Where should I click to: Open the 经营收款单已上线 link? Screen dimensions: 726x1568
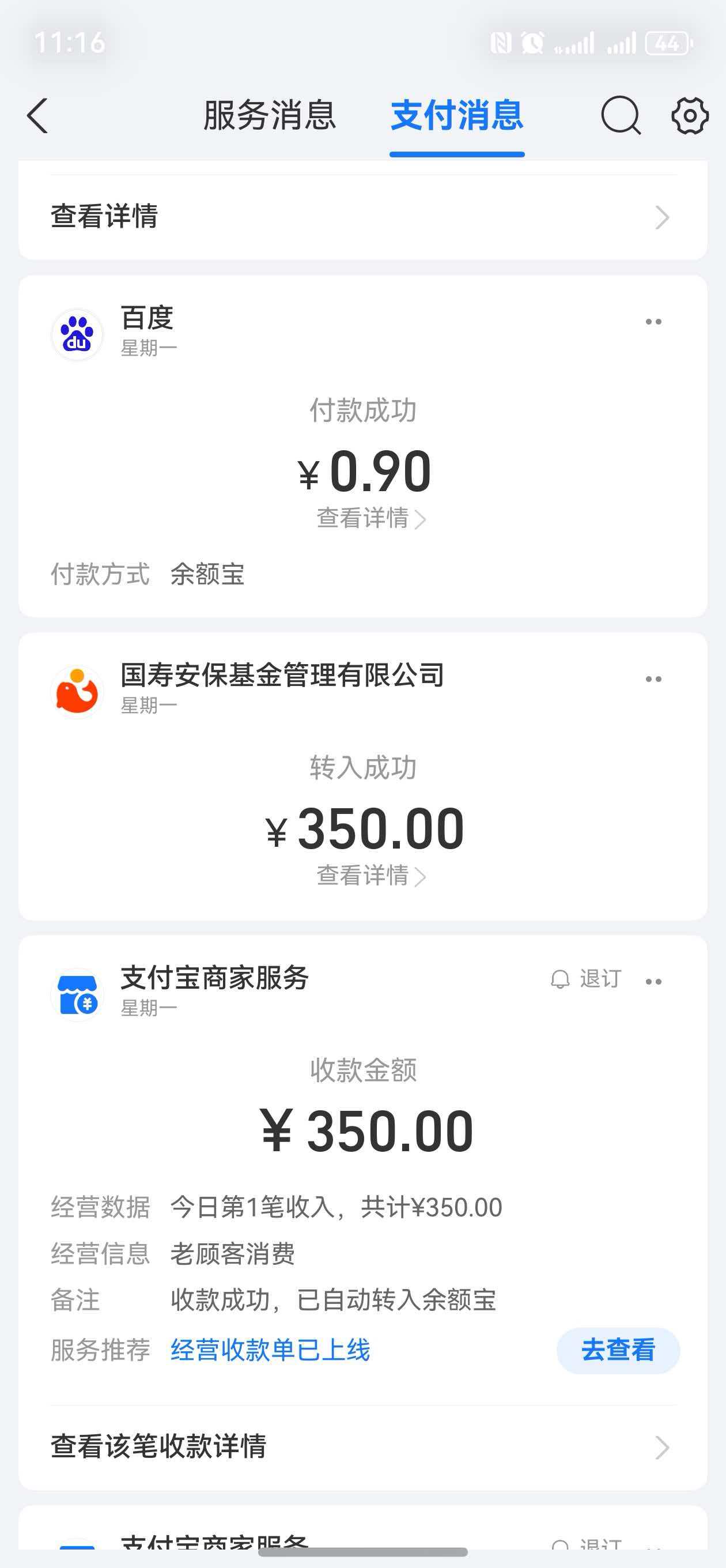(271, 1350)
